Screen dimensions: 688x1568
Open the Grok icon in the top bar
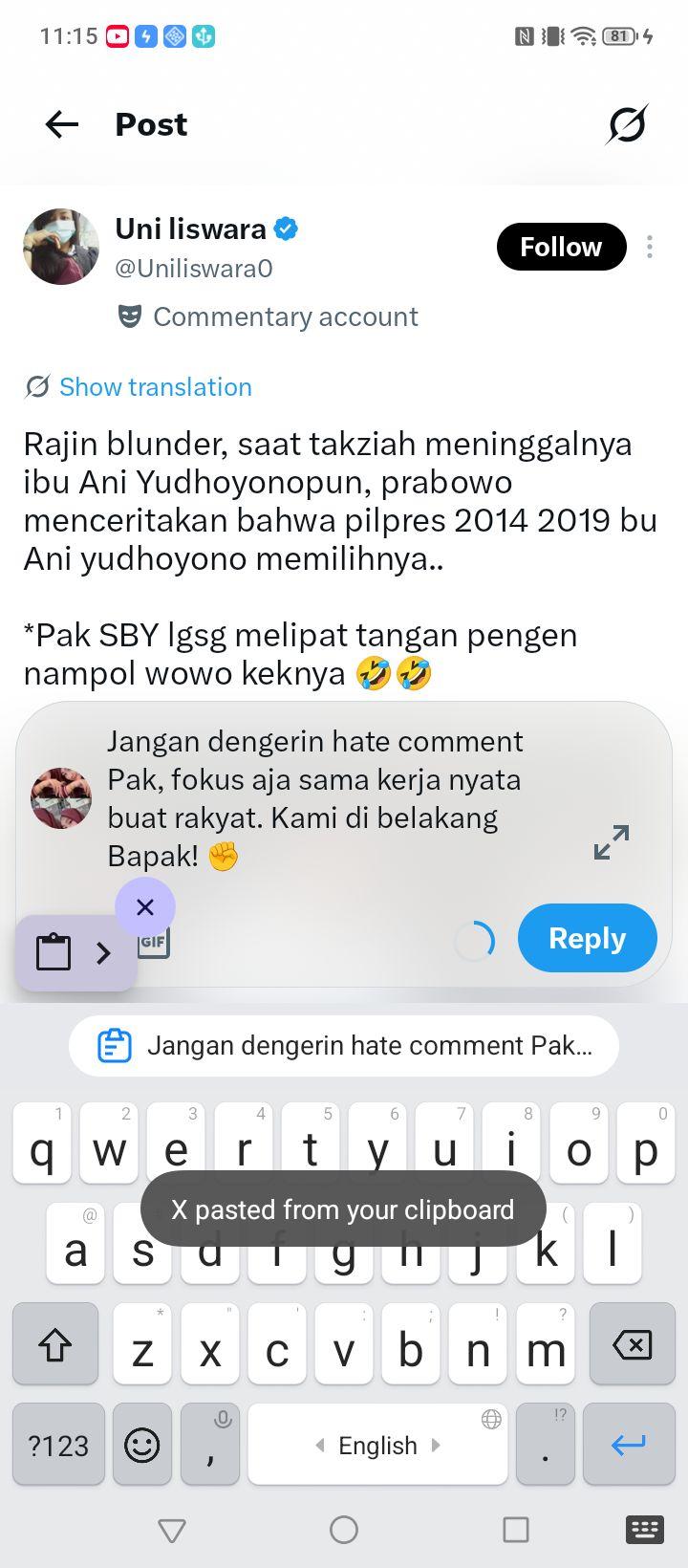[627, 124]
